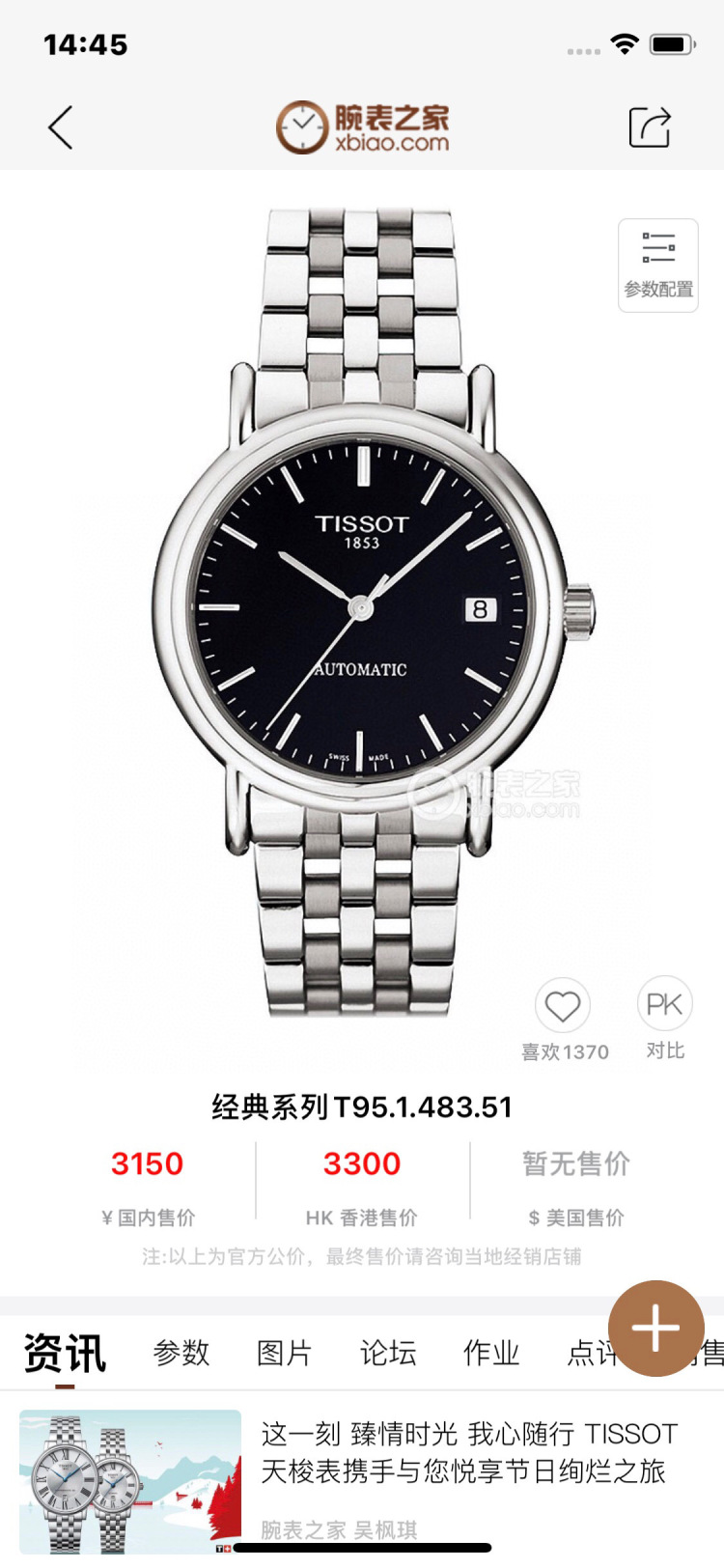Open the 参数配置 specifications button
Image resolution: width=724 pixels, height=1568 pixels.
[x=658, y=266]
